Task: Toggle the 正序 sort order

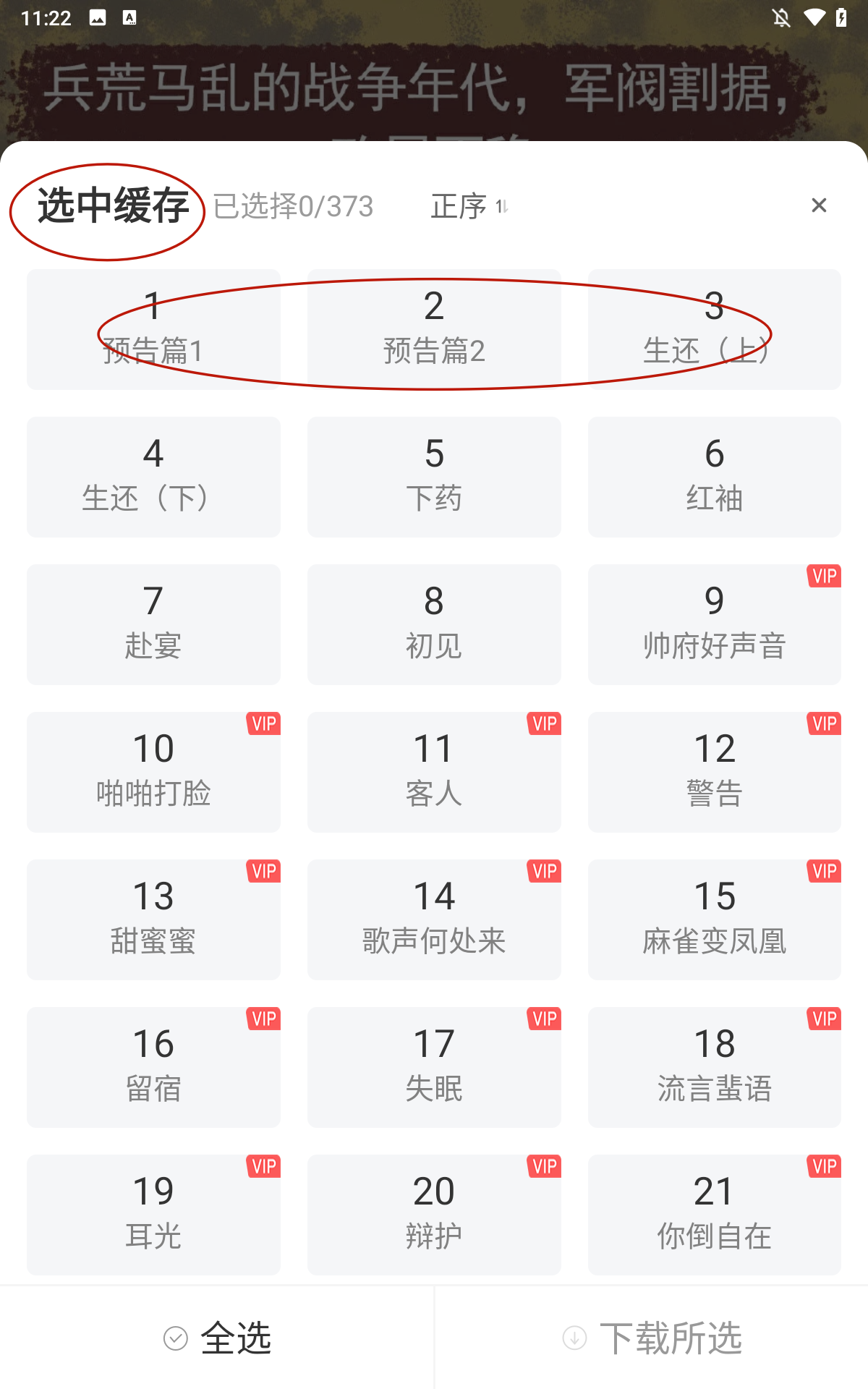Action: 469,207
